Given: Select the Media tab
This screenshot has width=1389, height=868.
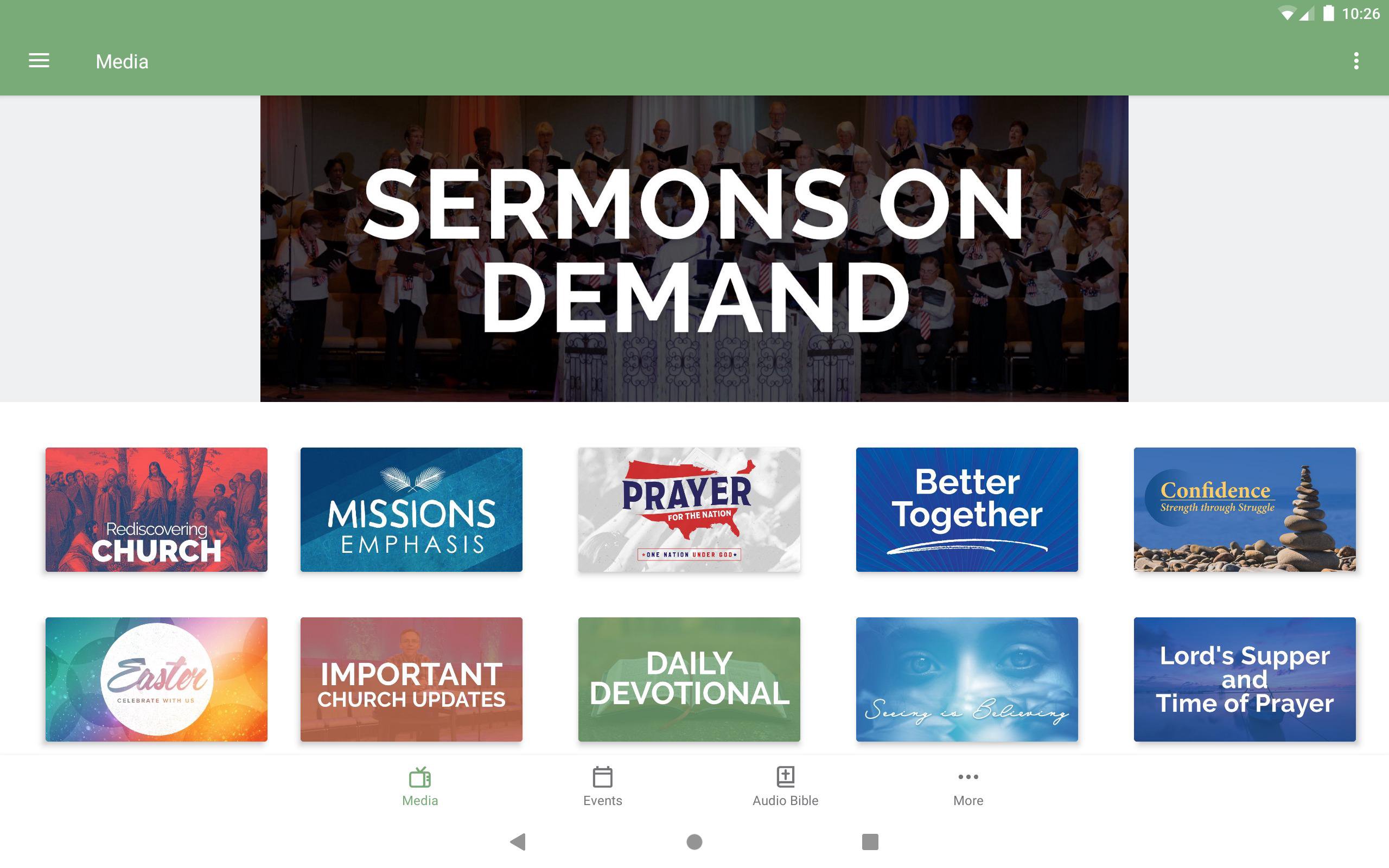Looking at the screenshot, I should click(x=419, y=786).
